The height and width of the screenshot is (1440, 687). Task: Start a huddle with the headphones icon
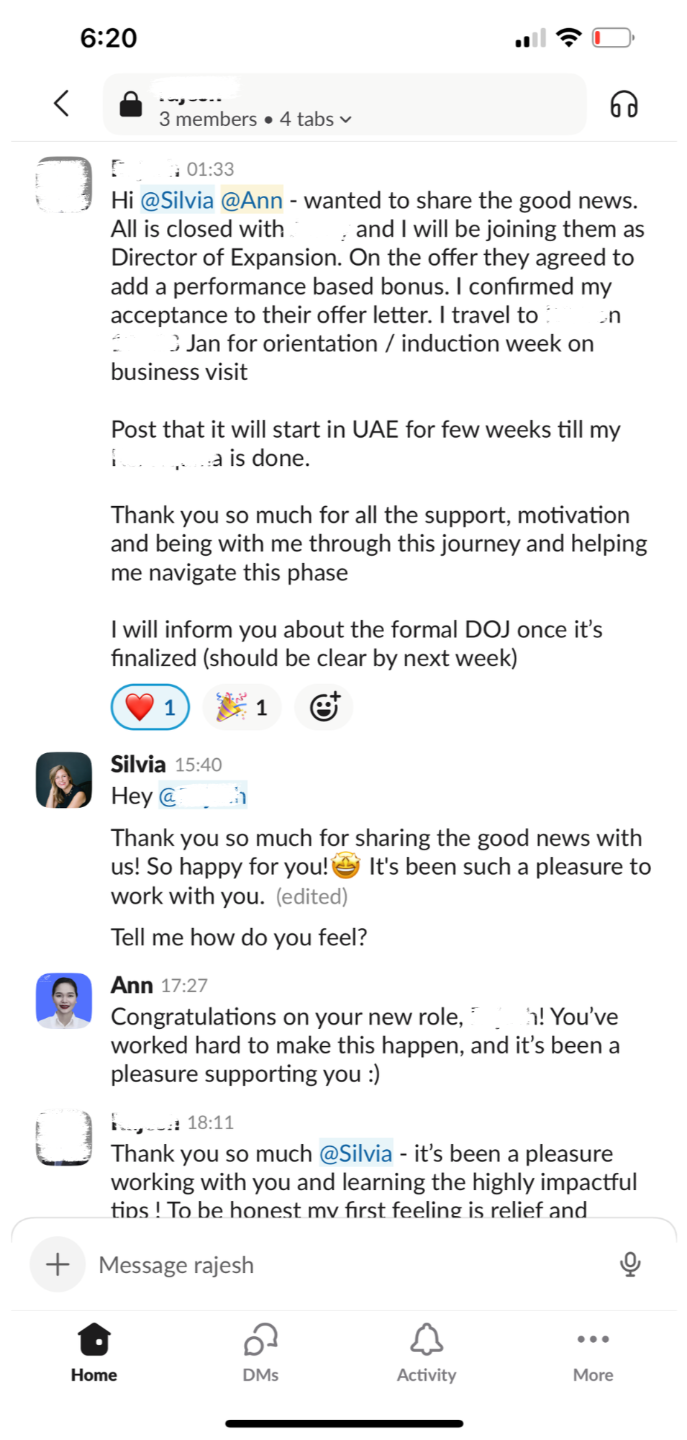click(x=624, y=104)
